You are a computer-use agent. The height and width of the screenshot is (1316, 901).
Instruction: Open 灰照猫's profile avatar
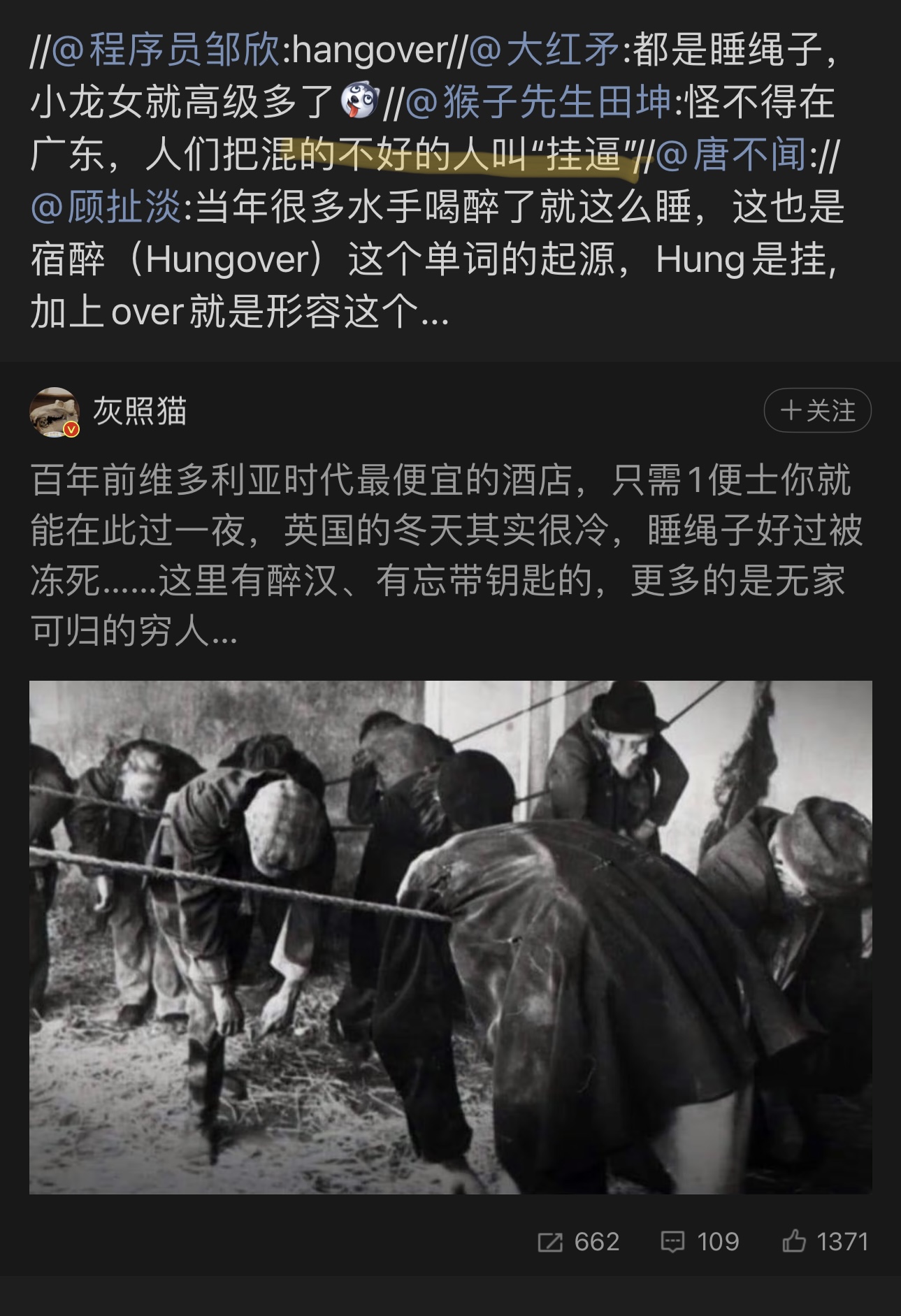coord(54,412)
